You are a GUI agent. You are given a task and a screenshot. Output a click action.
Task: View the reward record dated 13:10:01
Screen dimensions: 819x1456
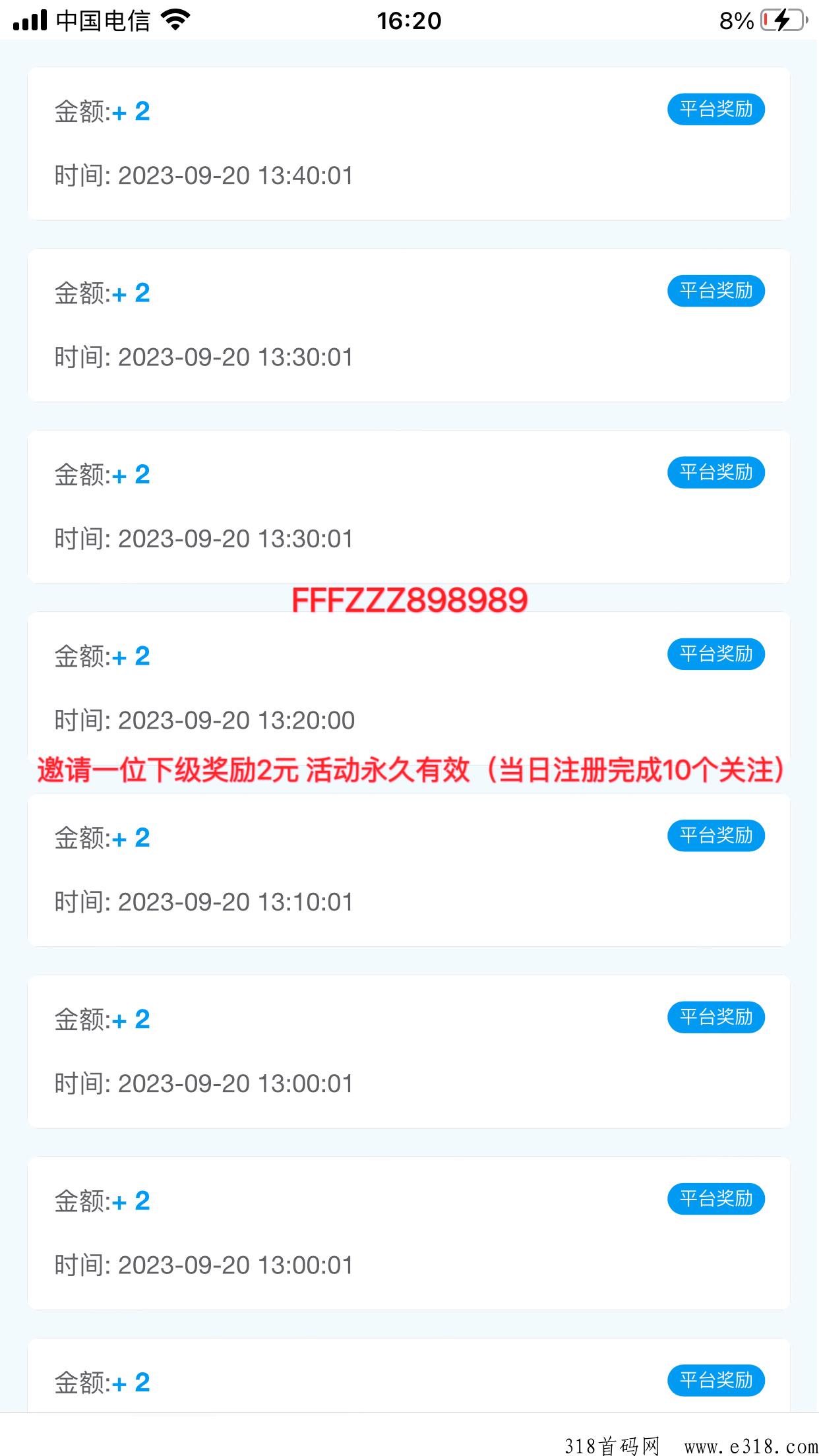coord(409,870)
